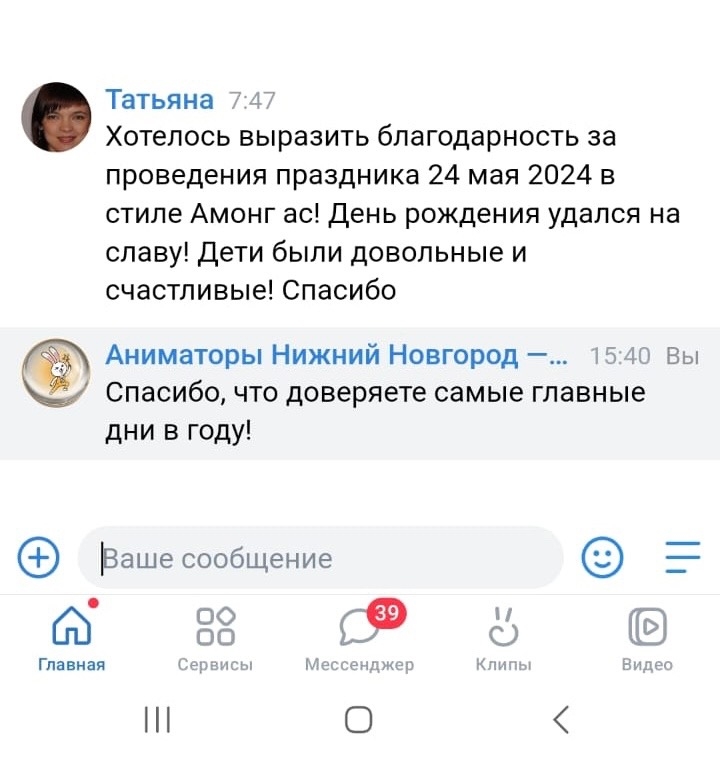Focus the "Ваше сообщение" message field
Image resolution: width=720 pixels, height=763 pixels.
click(x=320, y=558)
